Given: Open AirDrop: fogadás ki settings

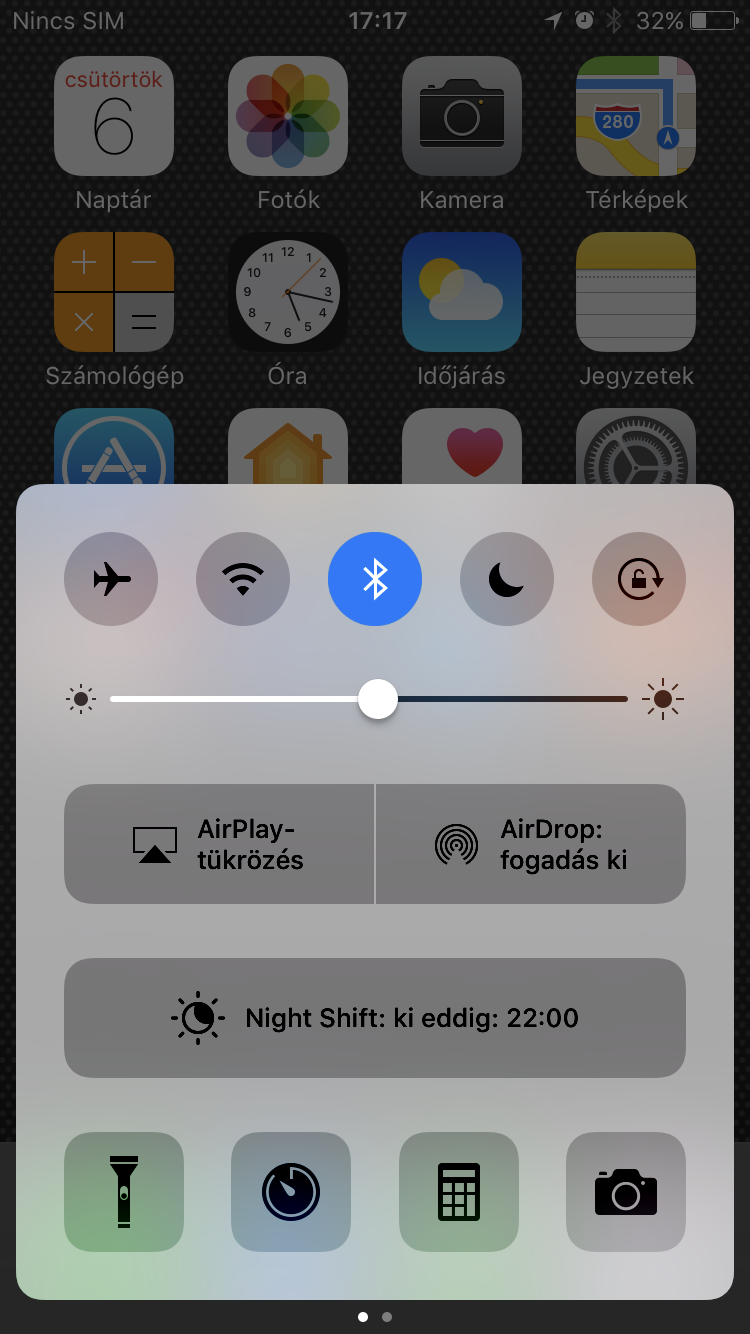Looking at the screenshot, I should (x=531, y=844).
